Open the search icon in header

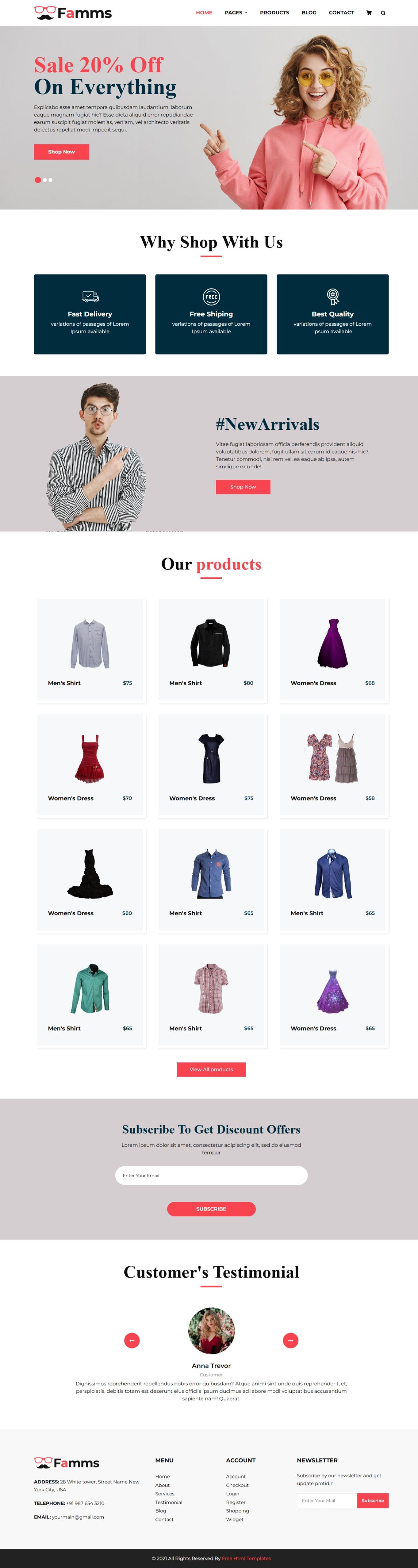(x=383, y=13)
